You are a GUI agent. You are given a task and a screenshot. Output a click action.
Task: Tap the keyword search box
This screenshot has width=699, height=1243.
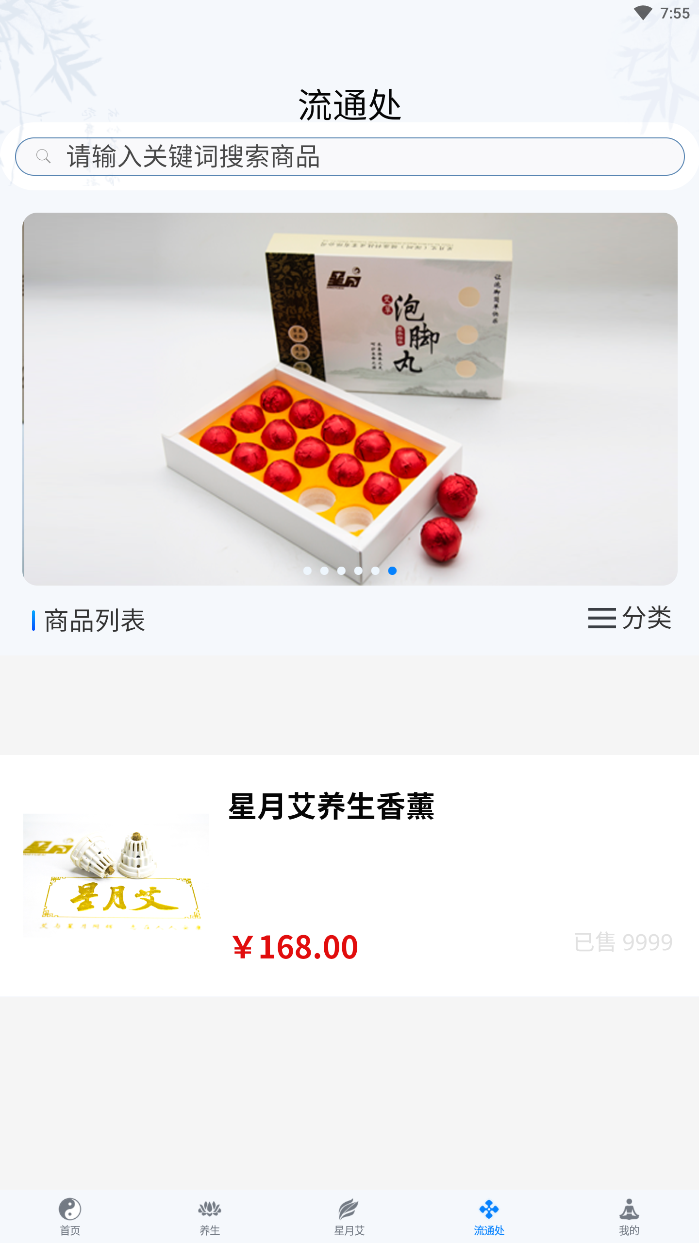tap(350, 157)
